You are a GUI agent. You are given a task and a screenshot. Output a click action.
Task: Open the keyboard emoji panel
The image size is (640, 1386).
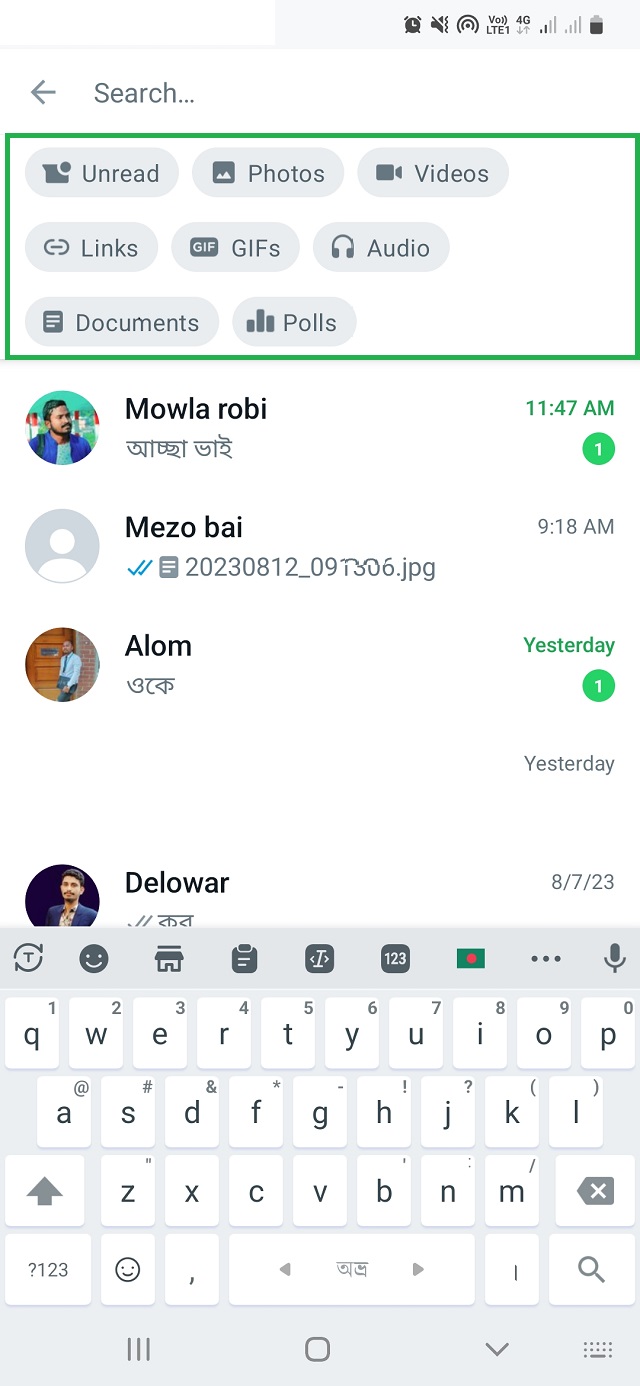(x=93, y=959)
